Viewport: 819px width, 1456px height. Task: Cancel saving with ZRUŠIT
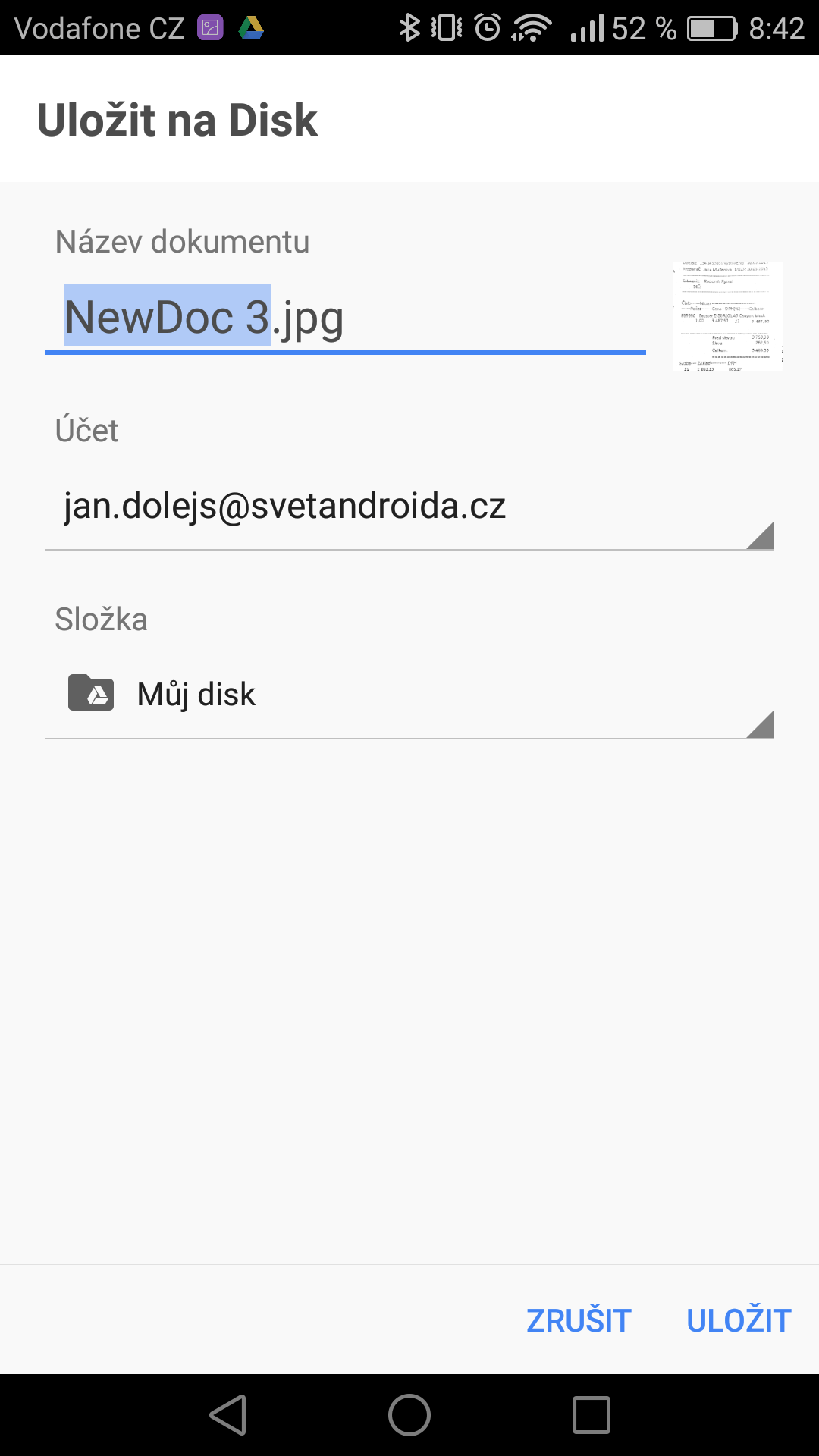579,1320
